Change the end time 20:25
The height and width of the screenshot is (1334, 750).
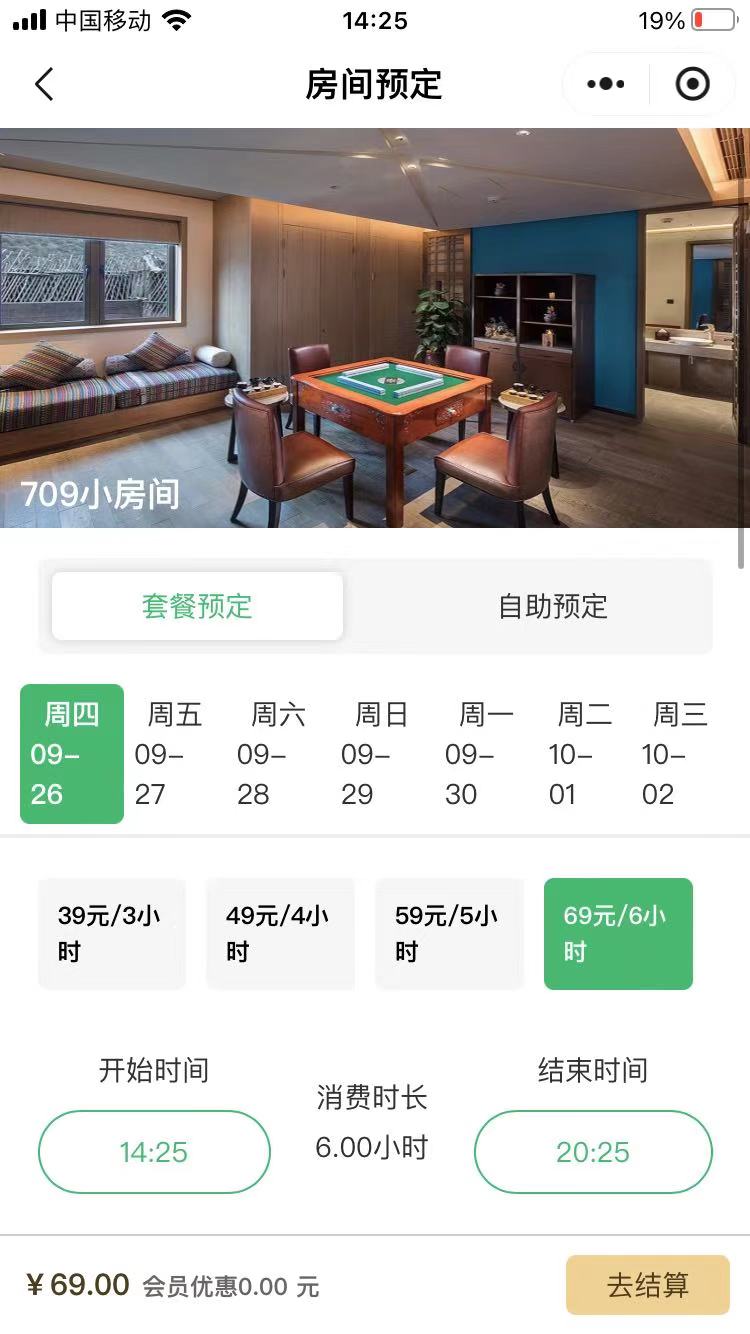pos(593,1152)
